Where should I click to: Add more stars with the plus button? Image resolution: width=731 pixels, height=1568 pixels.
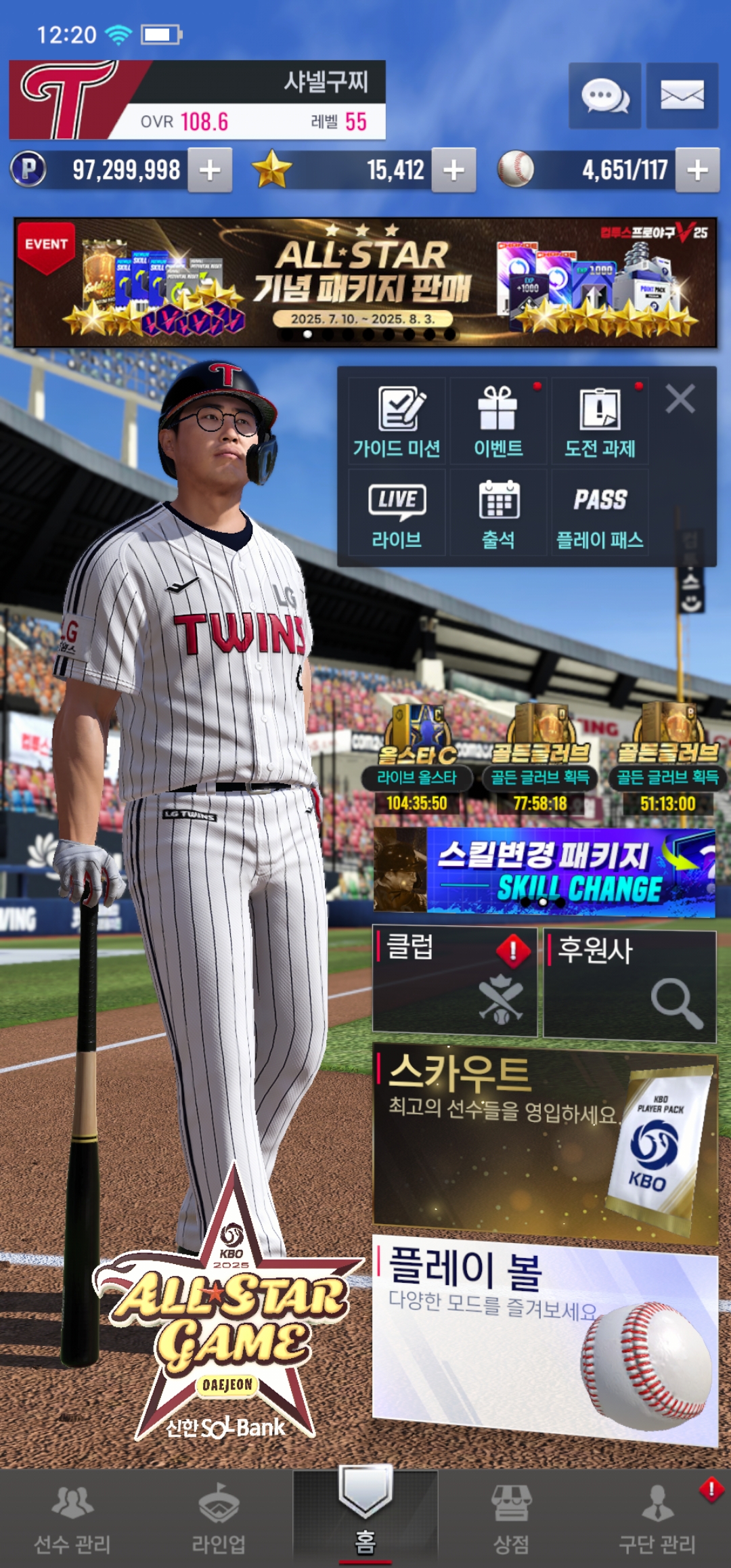(x=453, y=171)
